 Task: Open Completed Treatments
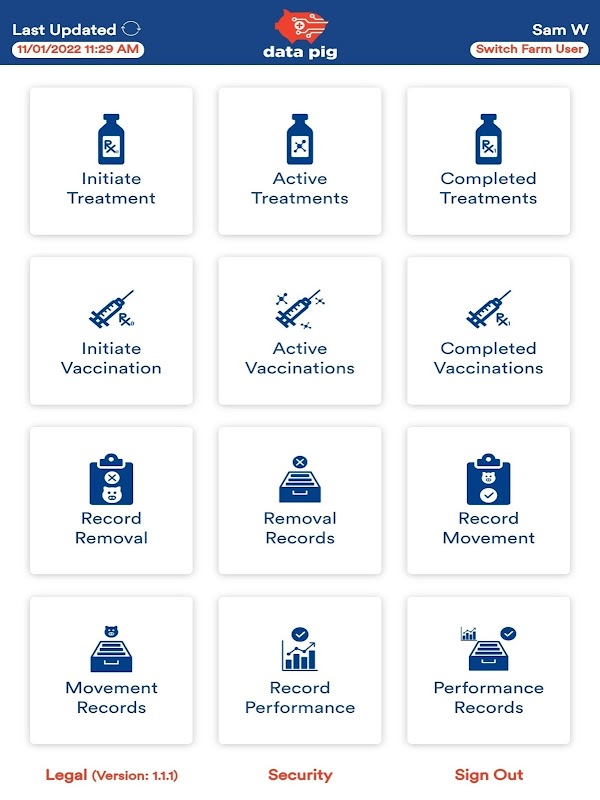[x=488, y=161]
